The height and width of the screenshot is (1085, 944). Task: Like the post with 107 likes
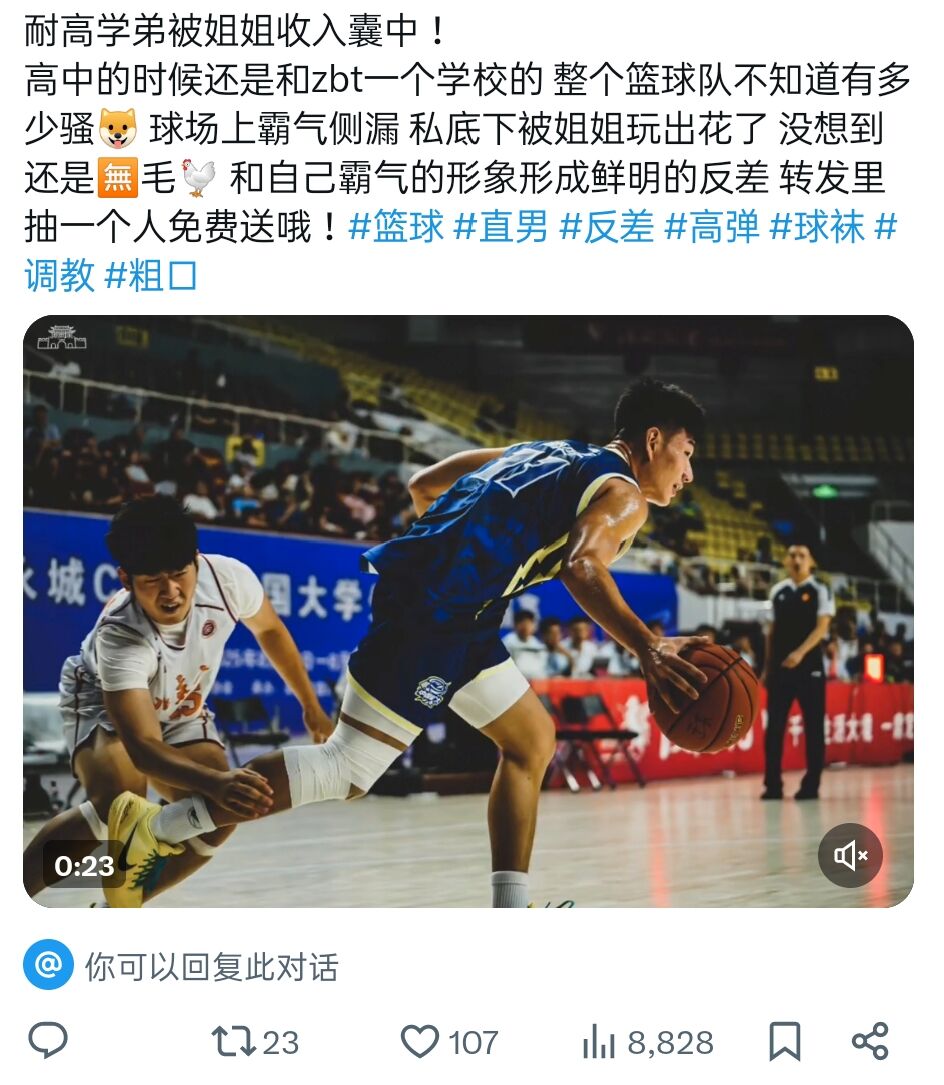click(x=420, y=1042)
